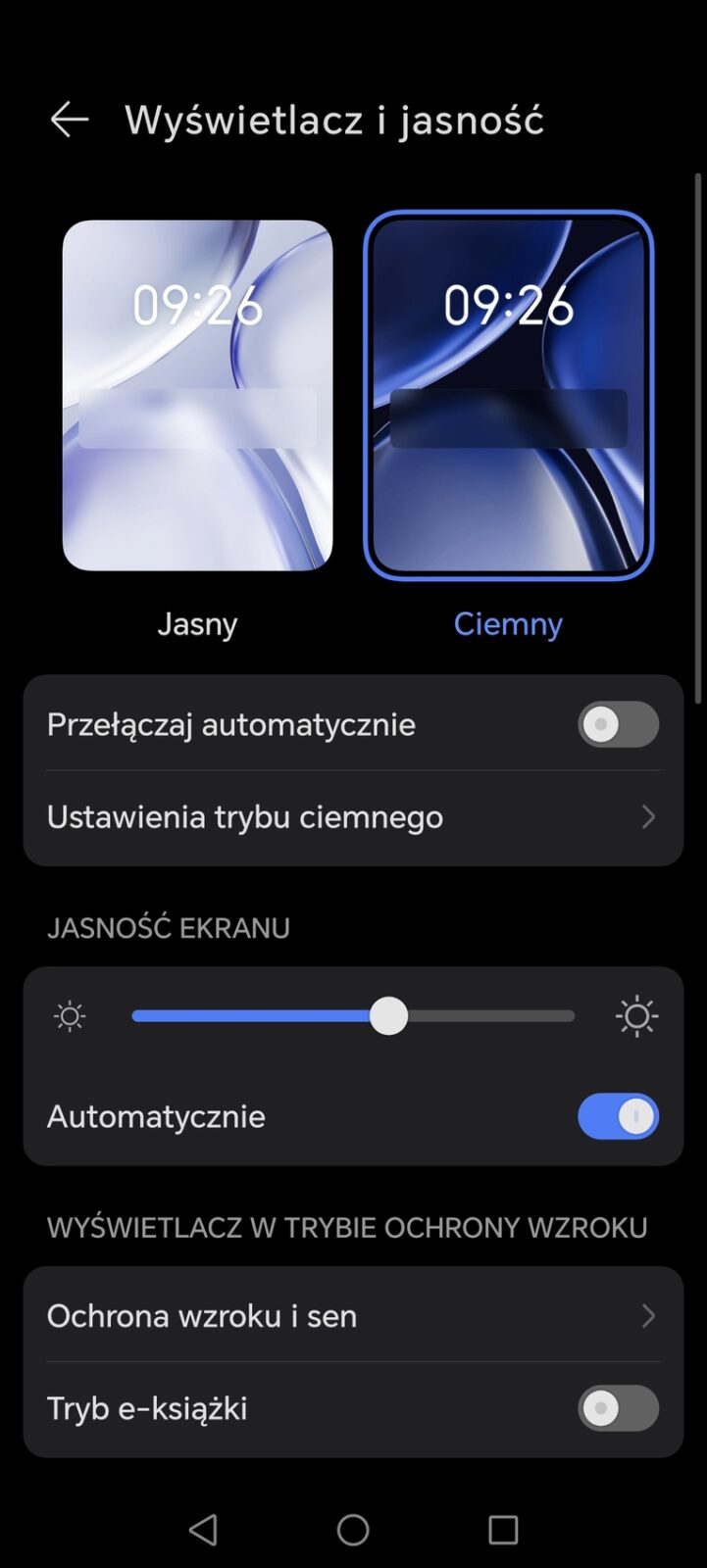Tap the system home button

[353, 1530]
